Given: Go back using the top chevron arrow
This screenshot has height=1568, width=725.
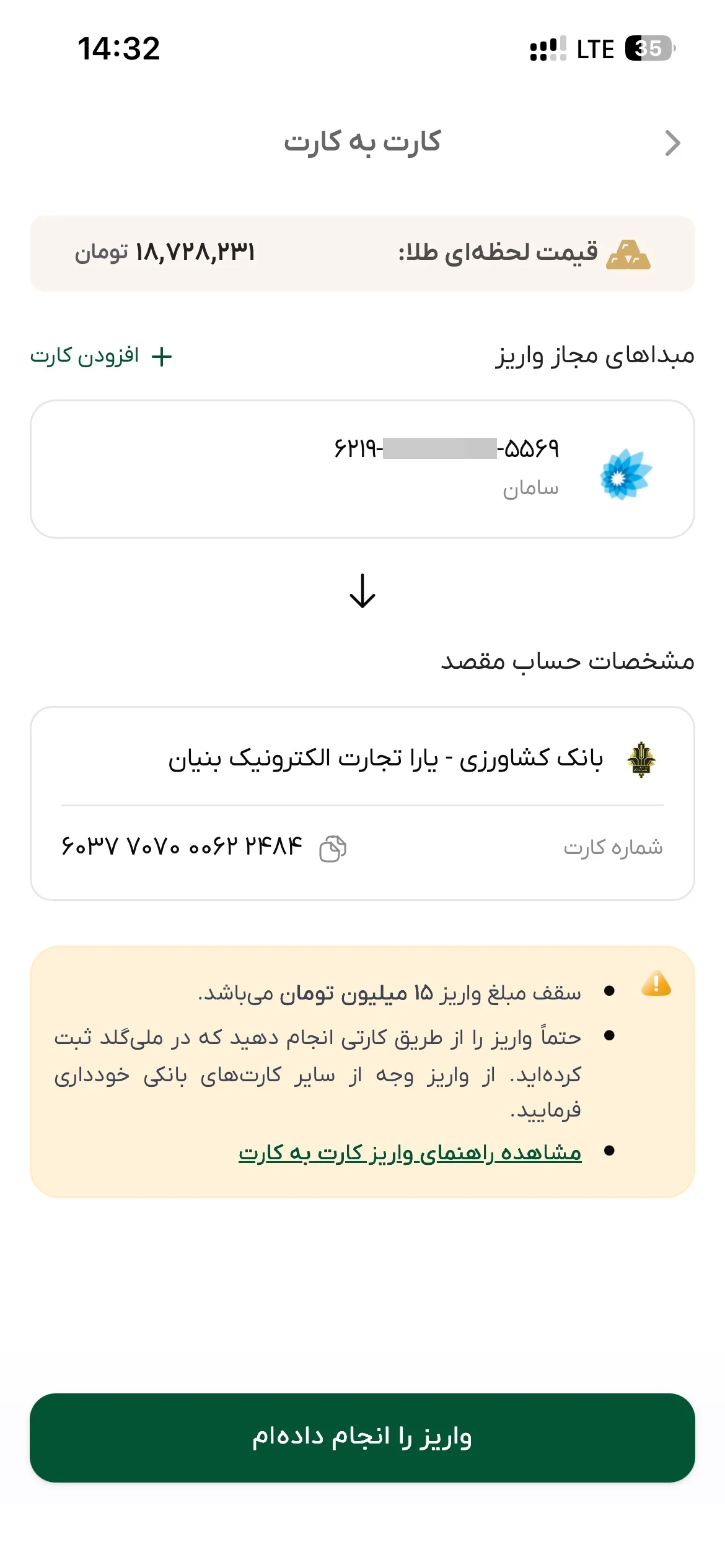Looking at the screenshot, I should tap(672, 143).
